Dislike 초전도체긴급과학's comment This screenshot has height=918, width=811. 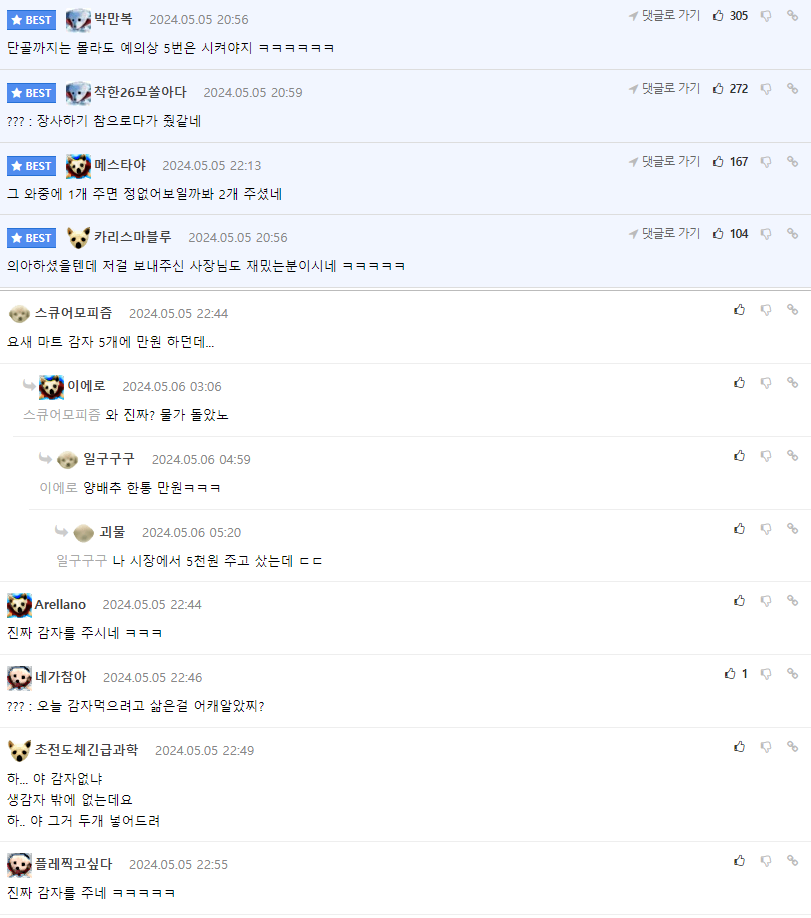766,747
